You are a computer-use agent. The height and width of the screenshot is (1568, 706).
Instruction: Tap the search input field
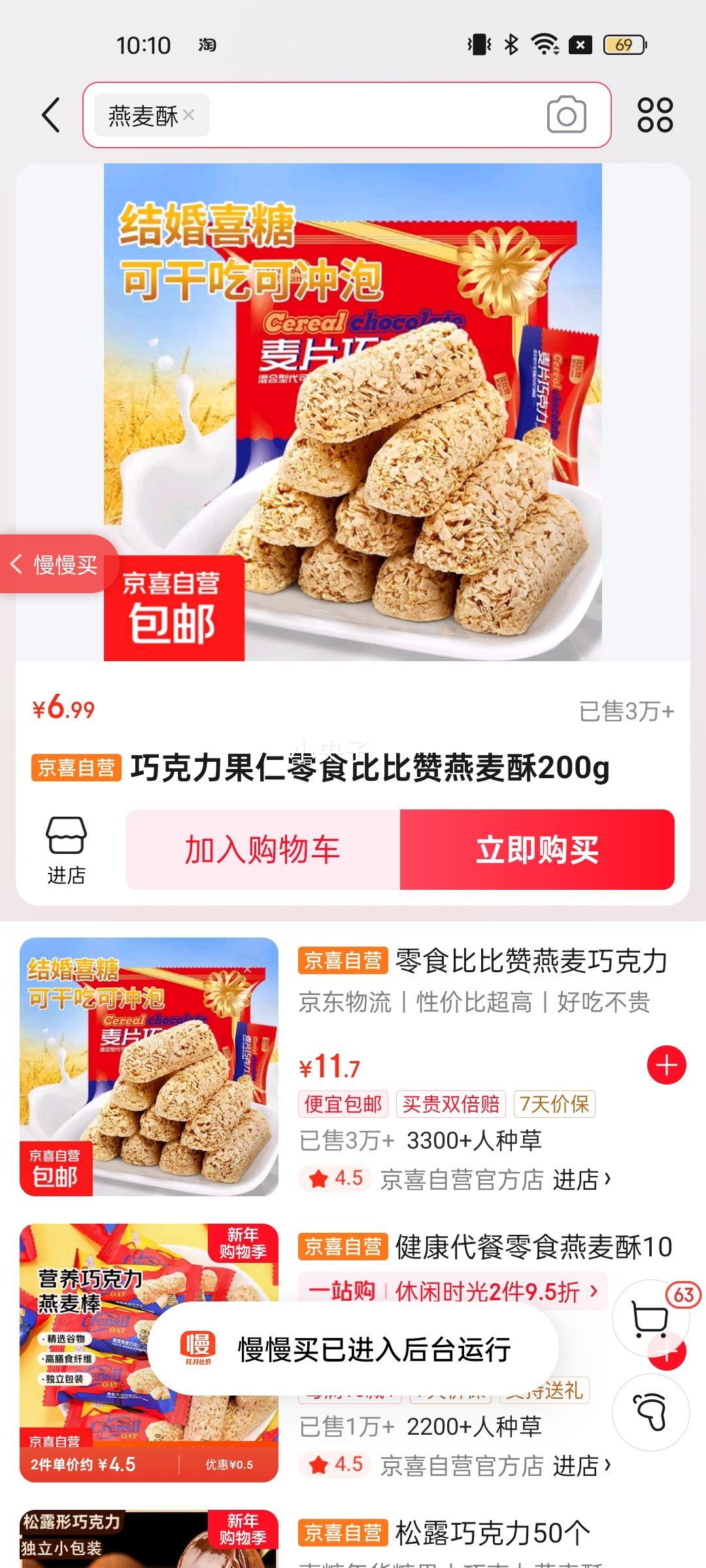(x=373, y=115)
